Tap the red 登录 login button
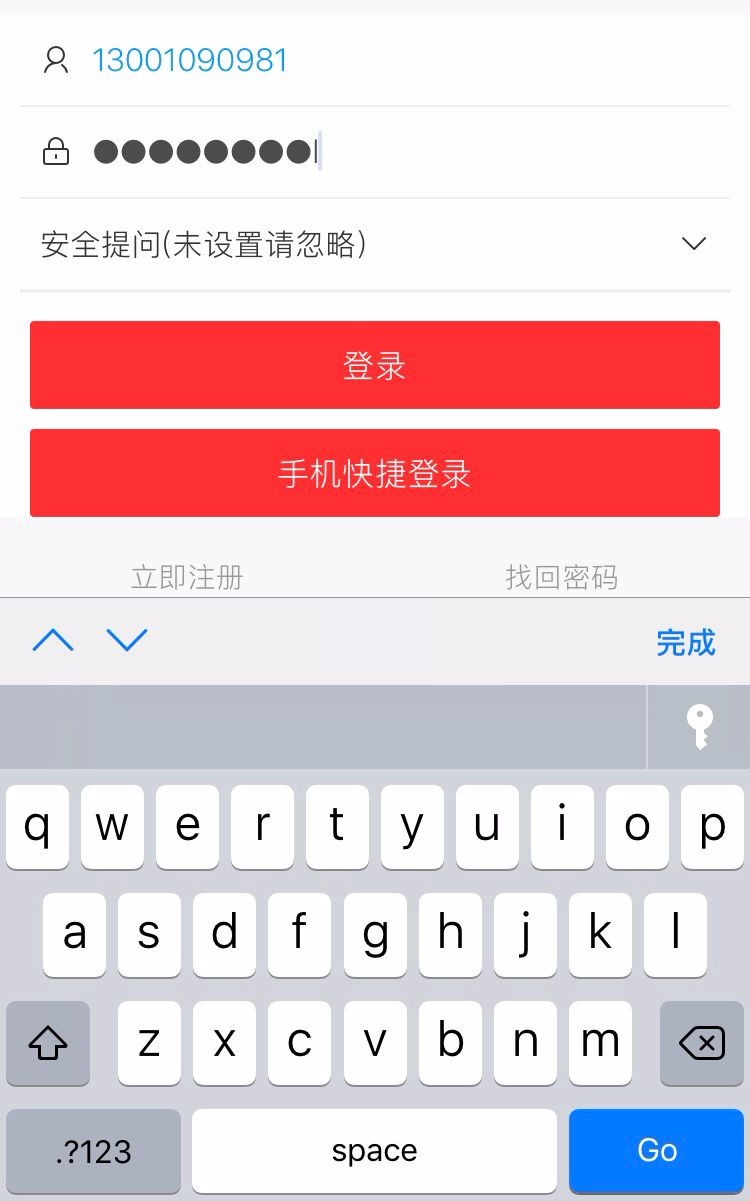 pyautogui.click(x=375, y=365)
